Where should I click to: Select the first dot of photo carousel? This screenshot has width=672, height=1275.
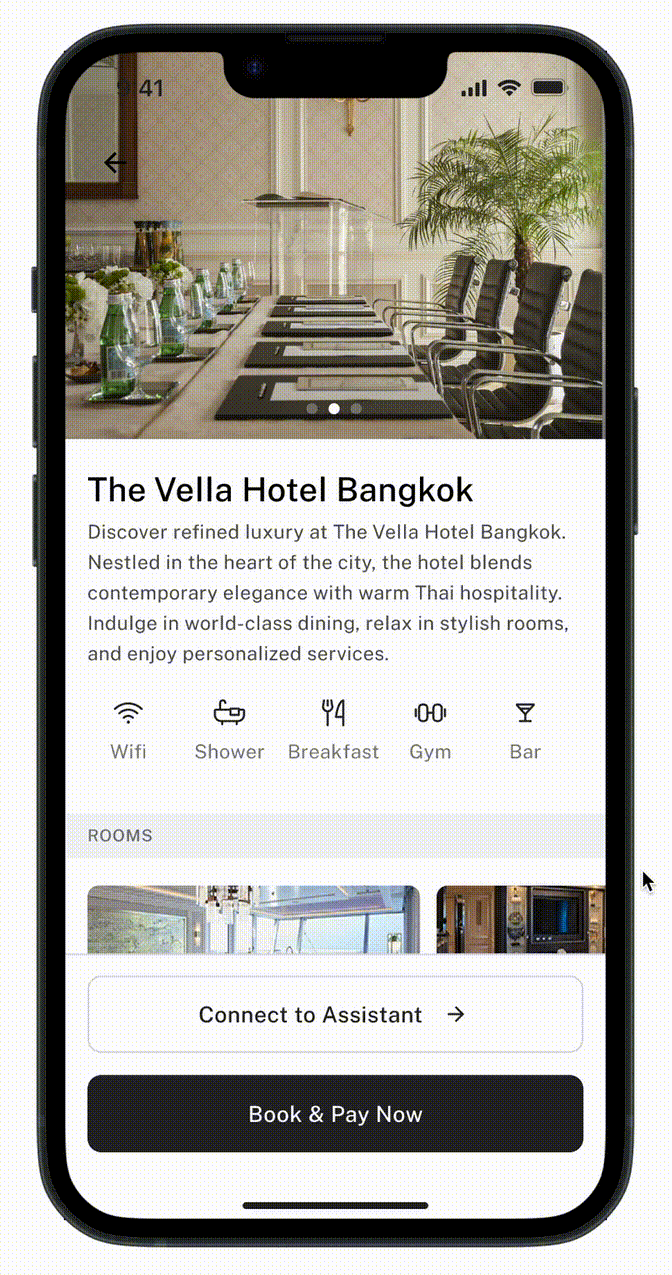coord(312,408)
